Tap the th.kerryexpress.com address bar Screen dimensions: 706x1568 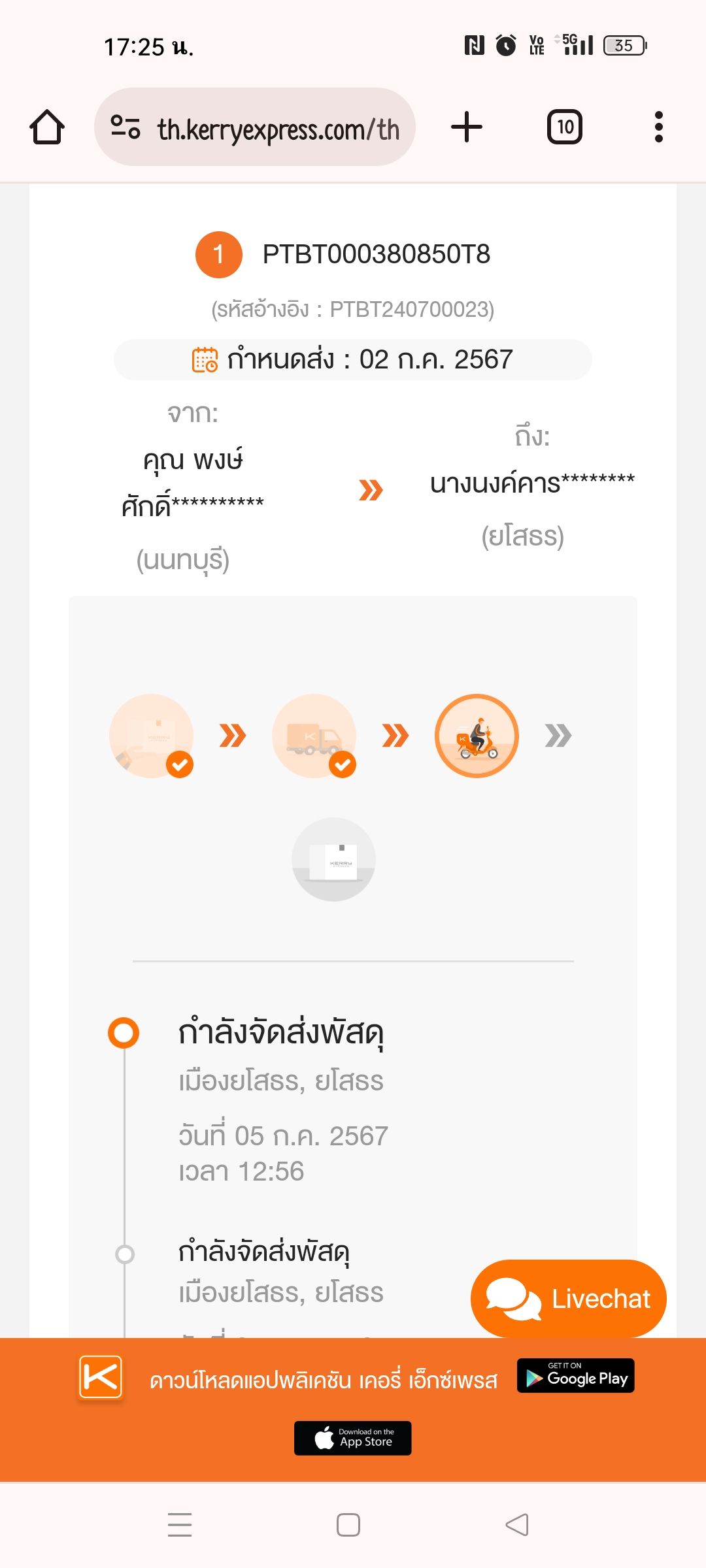[255, 127]
